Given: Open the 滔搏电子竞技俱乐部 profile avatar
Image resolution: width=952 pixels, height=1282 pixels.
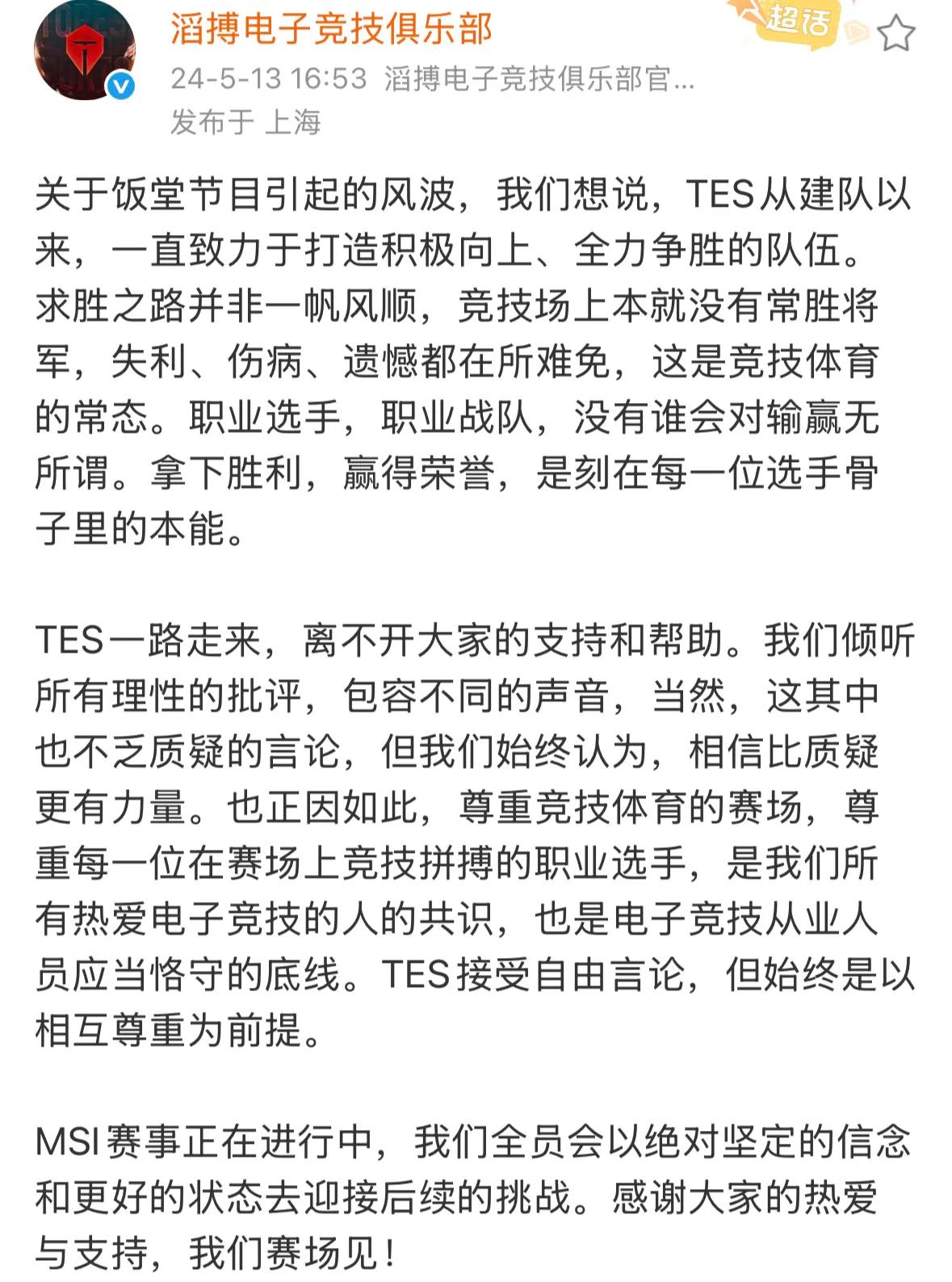Looking at the screenshot, I should coord(83,50).
